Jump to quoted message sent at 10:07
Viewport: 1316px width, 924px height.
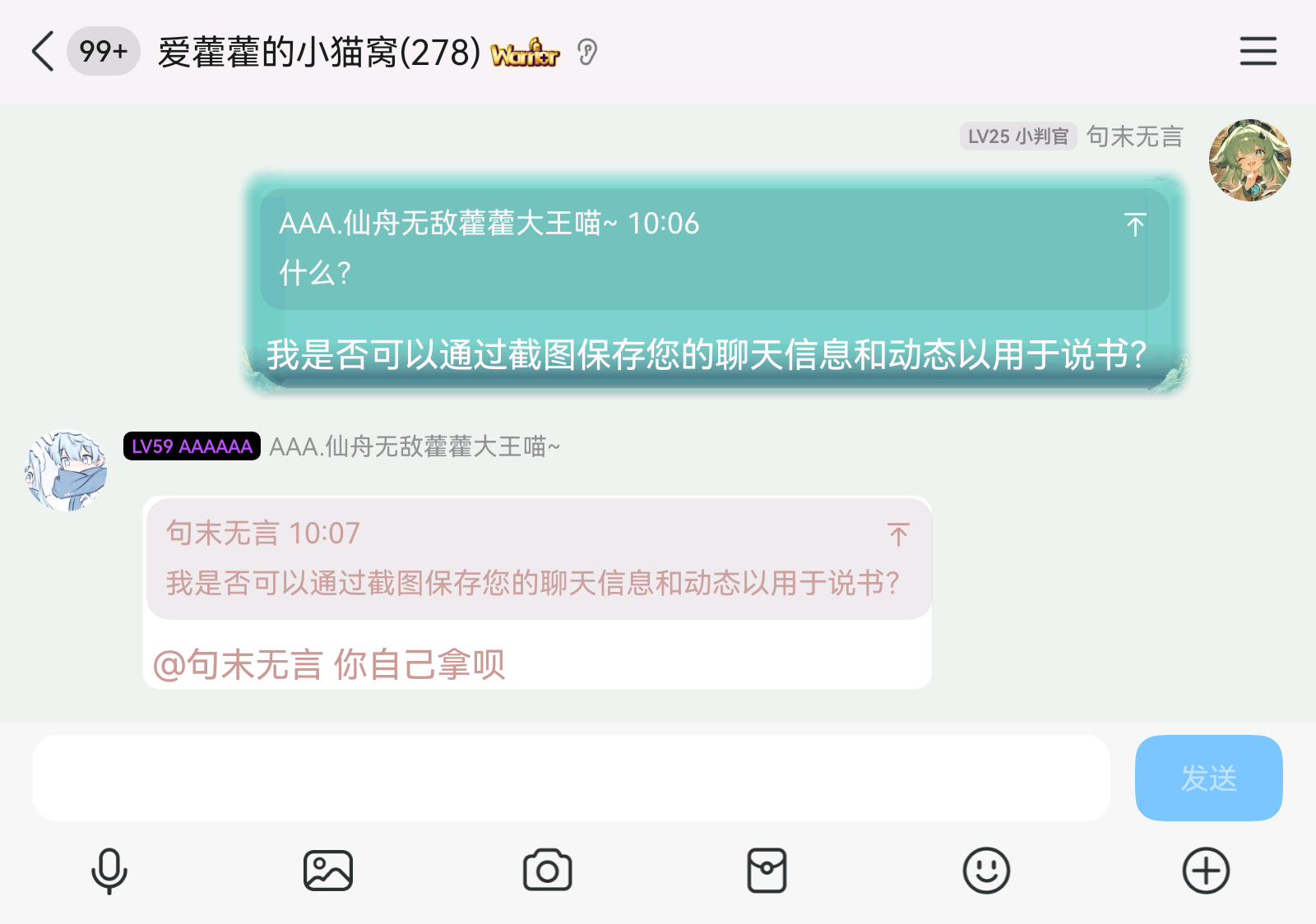(898, 534)
